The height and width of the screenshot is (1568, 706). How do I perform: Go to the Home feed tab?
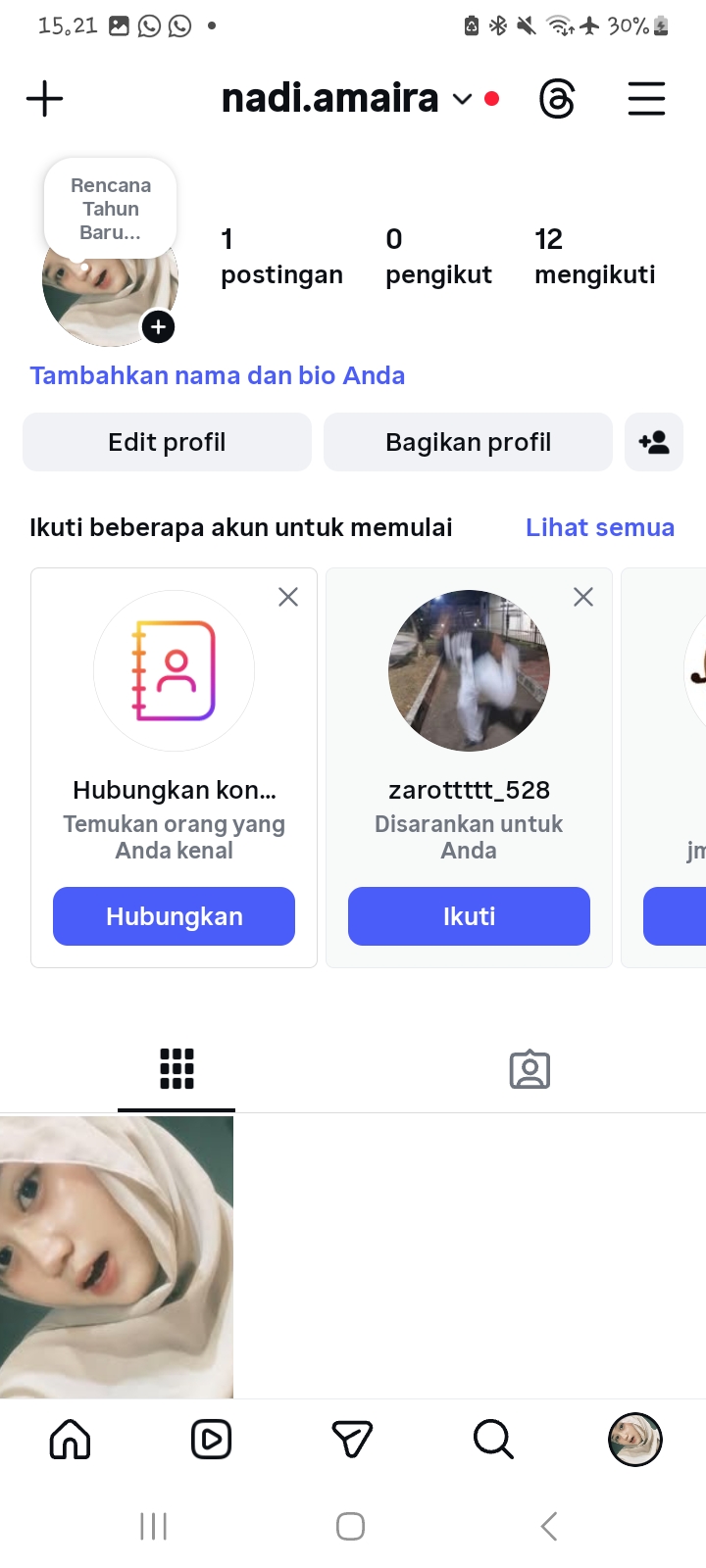coord(70,1440)
